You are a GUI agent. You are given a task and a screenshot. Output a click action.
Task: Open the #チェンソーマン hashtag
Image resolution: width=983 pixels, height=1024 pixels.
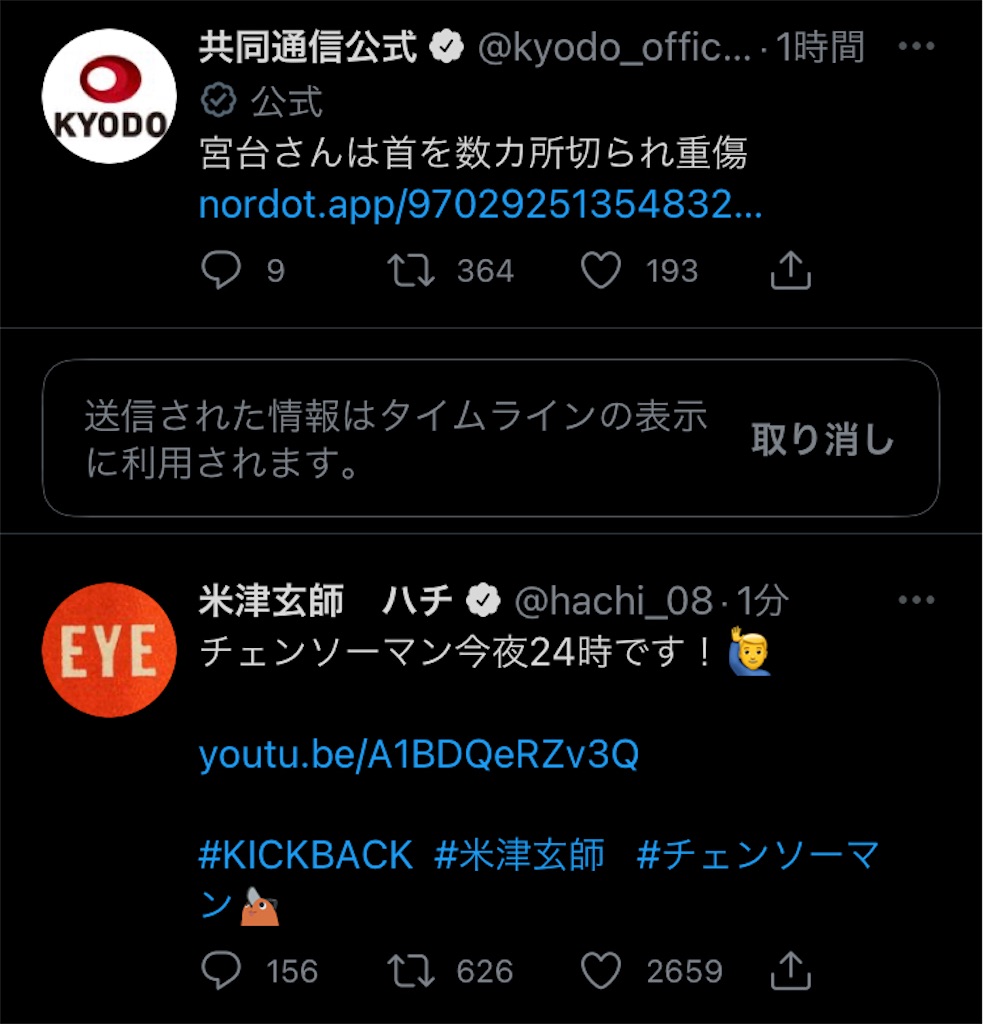(757, 856)
